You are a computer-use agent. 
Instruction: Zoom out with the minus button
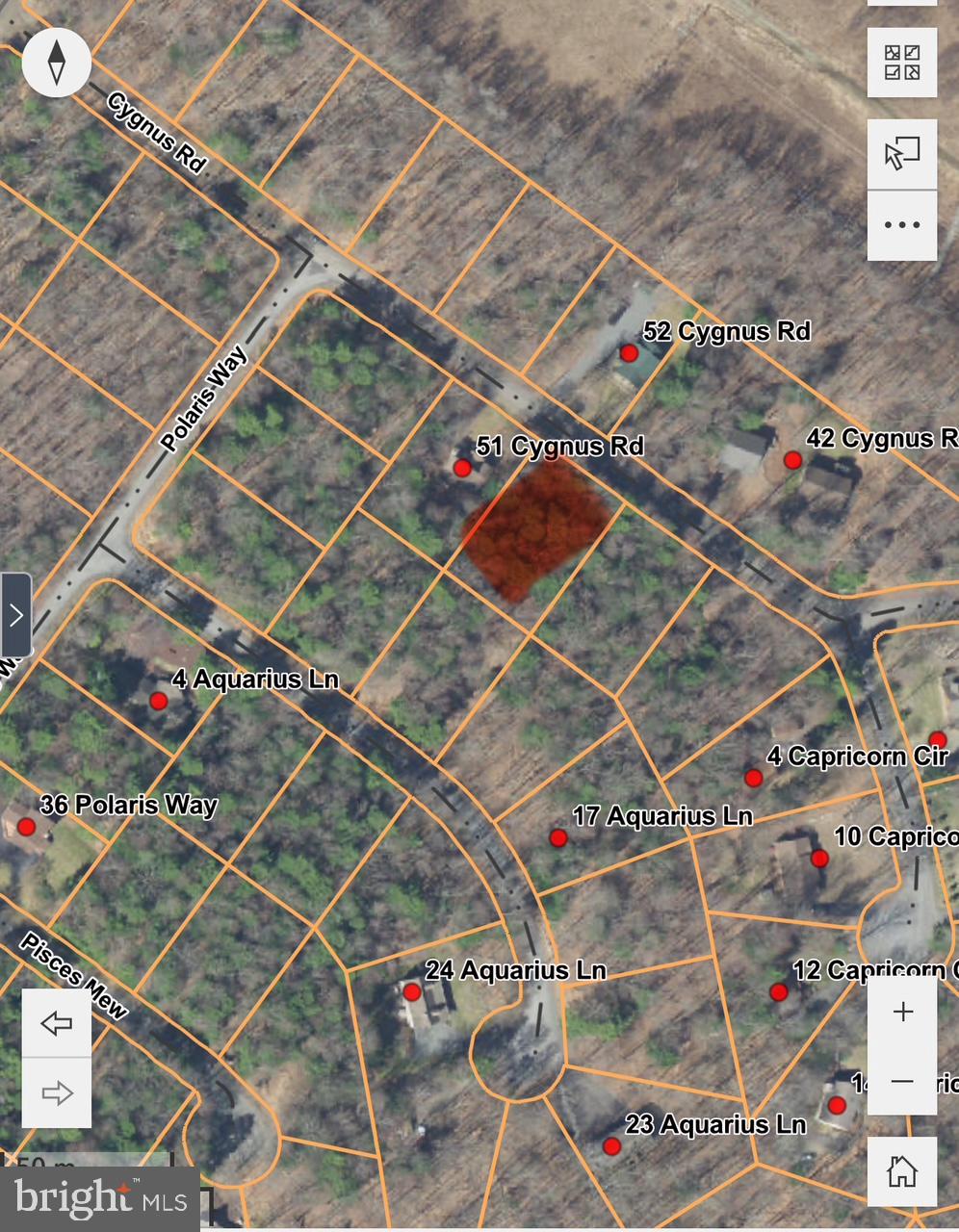pos(902,1081)
